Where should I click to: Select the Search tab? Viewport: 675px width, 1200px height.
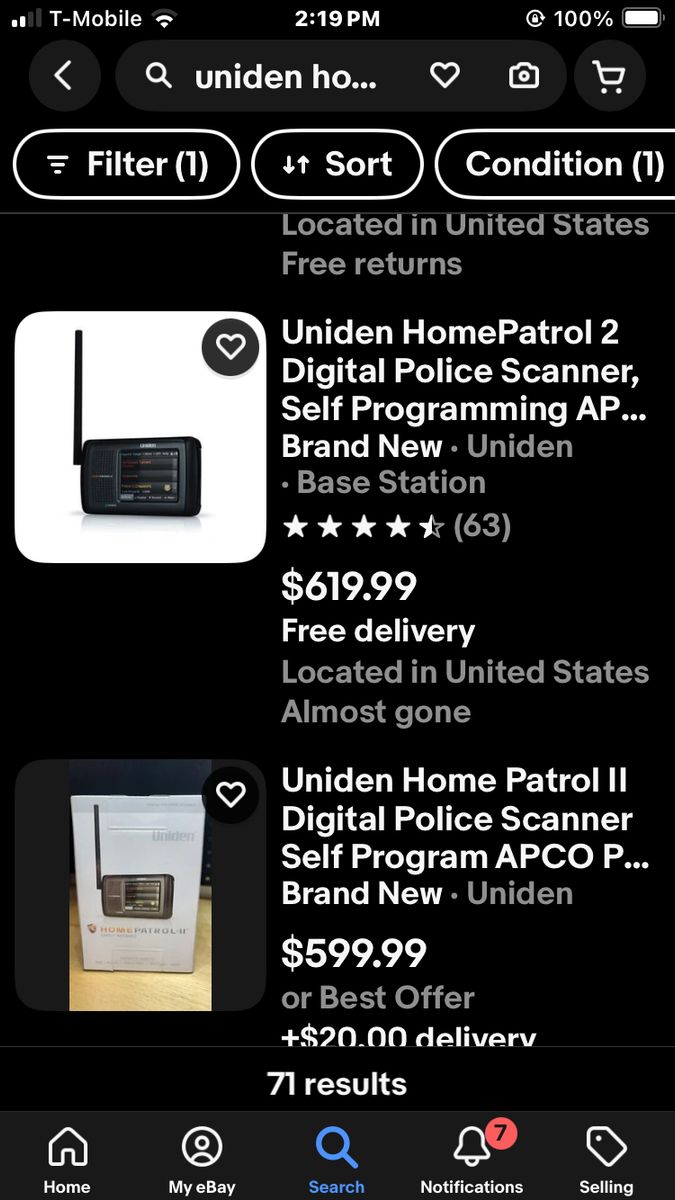(336, 1160)
